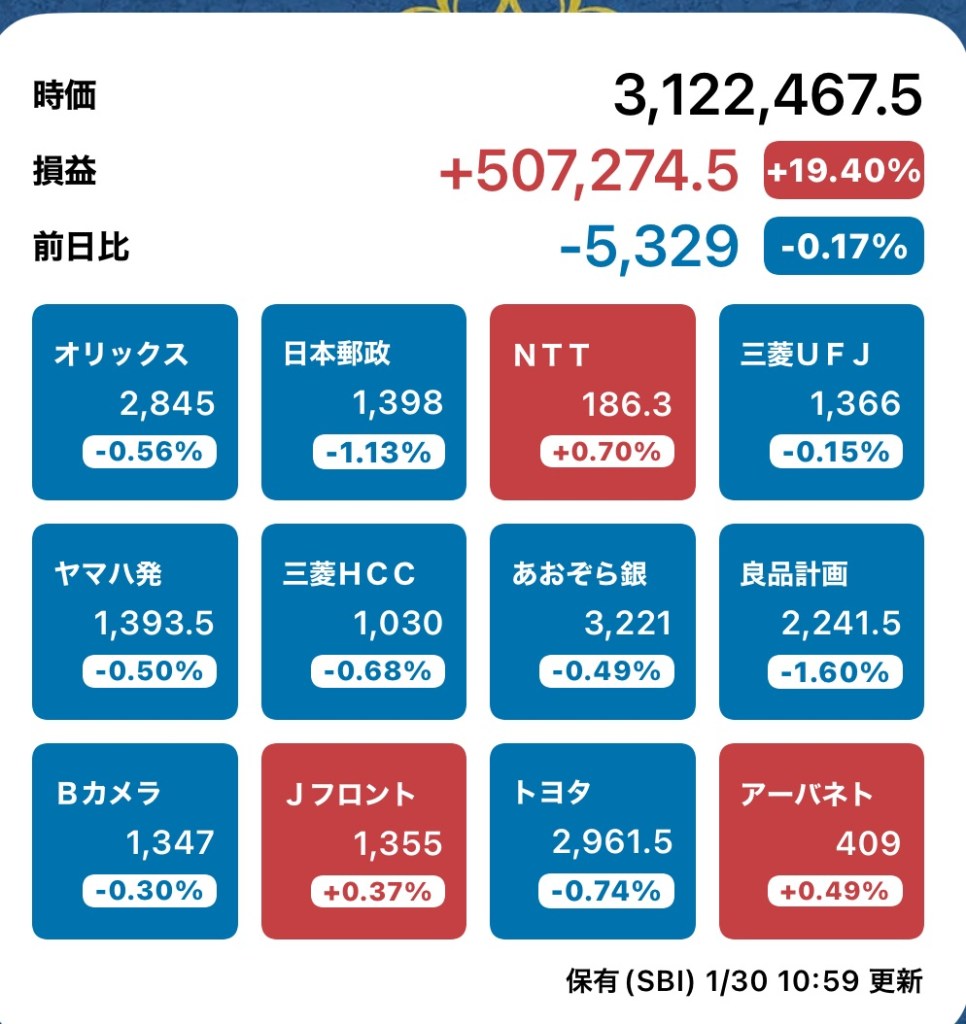The width and height of the screenshot is (966, 1024).
Task: Open the 三菱HCC stock tile
Action: click(x=364, y=622)
